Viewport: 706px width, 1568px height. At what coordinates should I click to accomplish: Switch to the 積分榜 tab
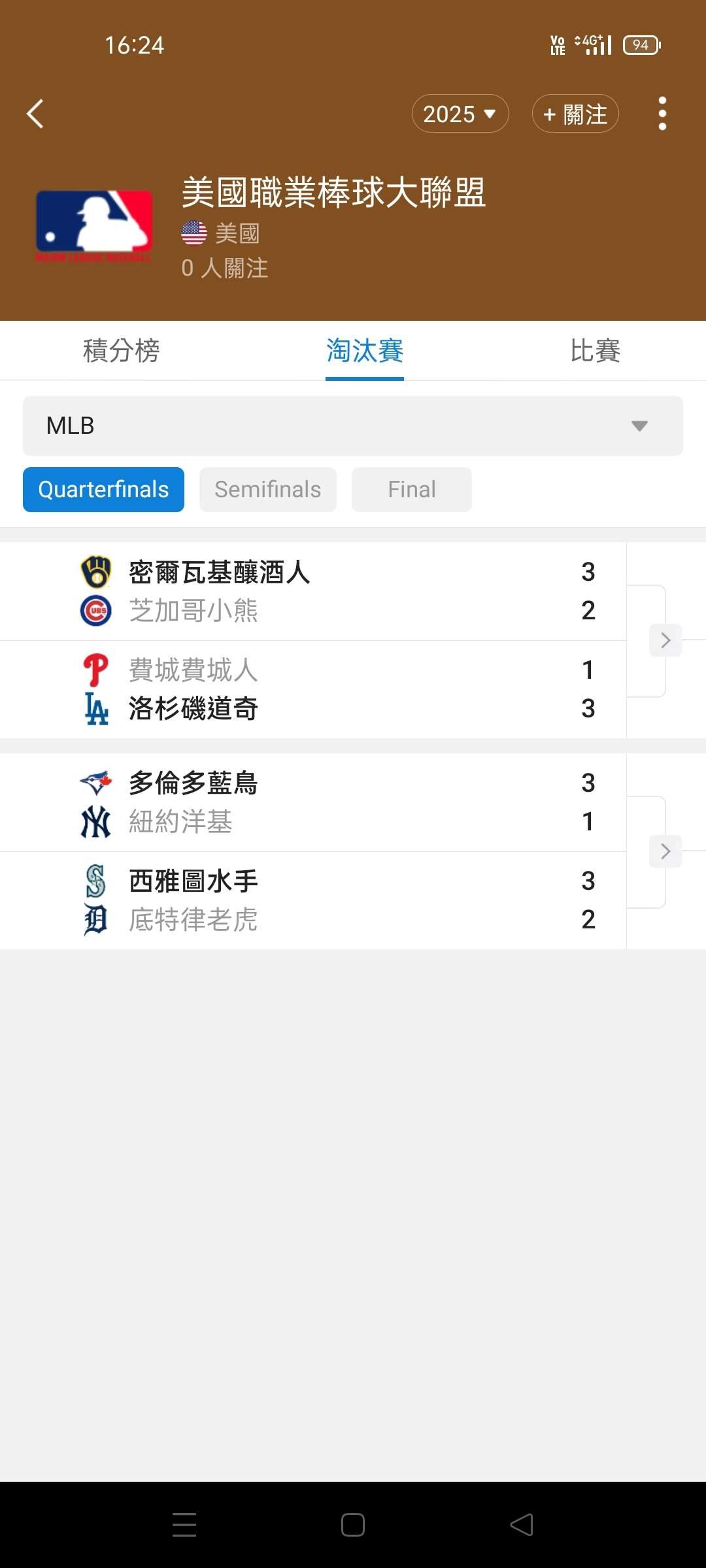pos(122,351)
